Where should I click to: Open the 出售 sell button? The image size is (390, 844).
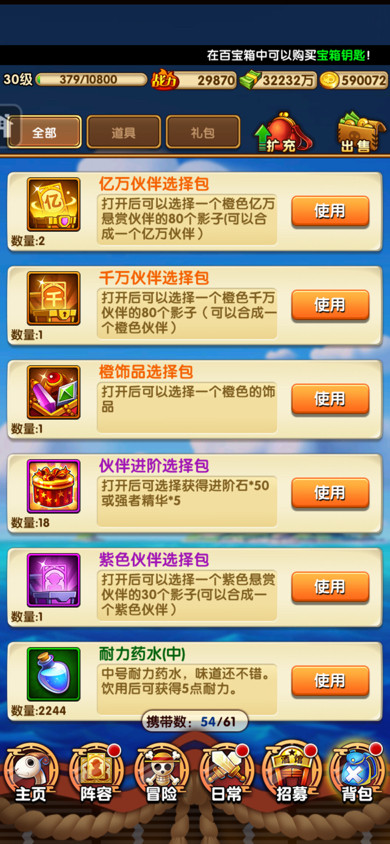(x=356, y=132)
